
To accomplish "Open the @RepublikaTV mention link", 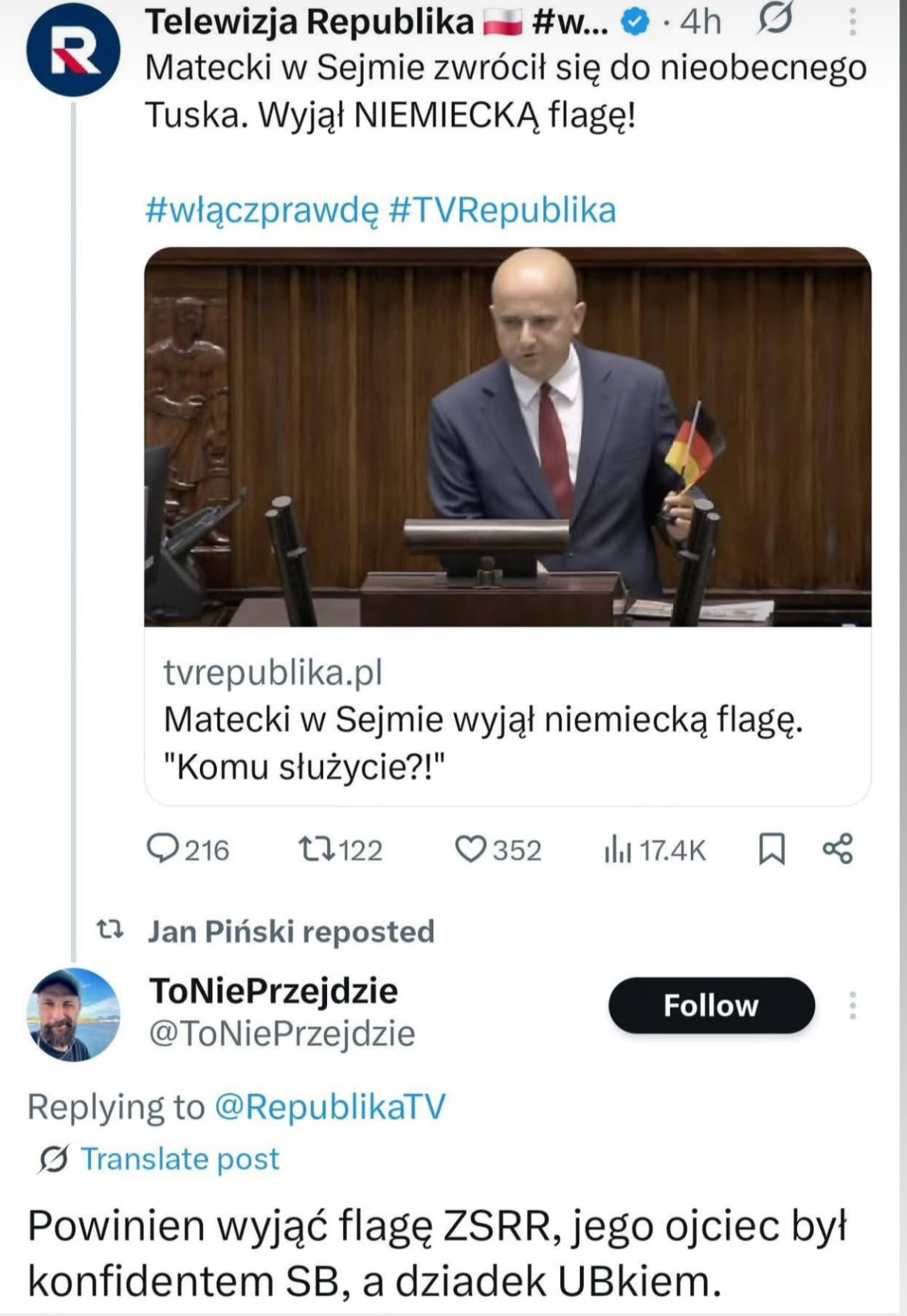I will tap(329, 1107).
